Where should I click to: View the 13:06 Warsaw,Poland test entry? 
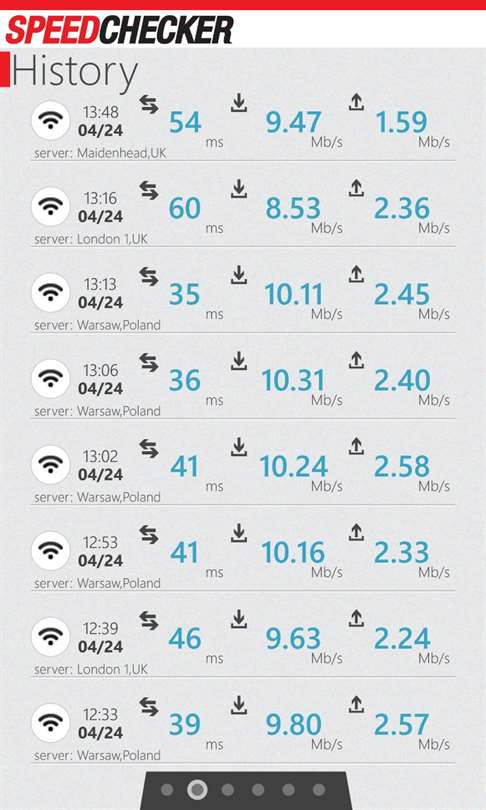(243, 384)
